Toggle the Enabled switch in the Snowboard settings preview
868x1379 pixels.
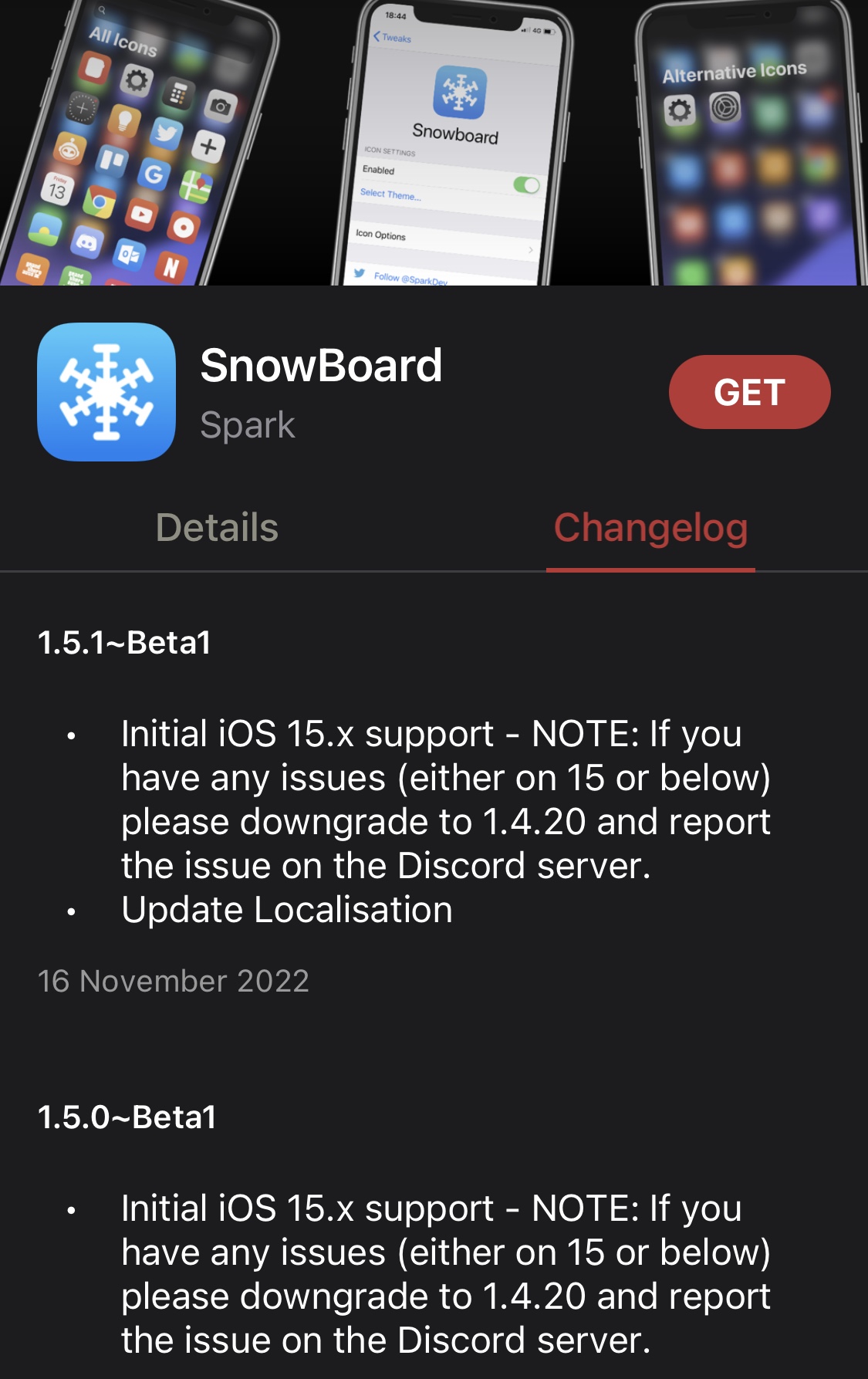(527, 185)
